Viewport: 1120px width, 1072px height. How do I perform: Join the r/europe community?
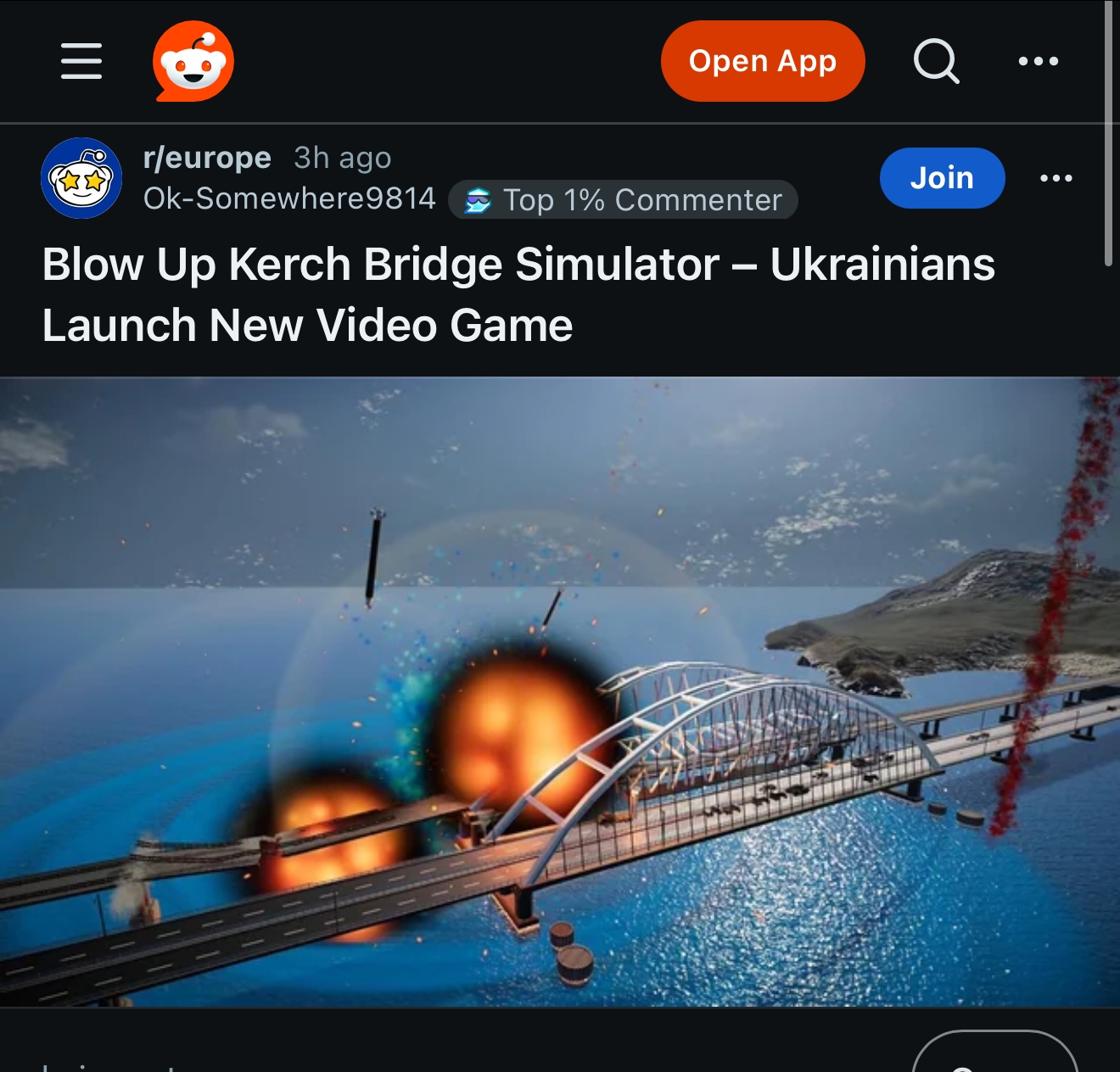tap(942, 178)
